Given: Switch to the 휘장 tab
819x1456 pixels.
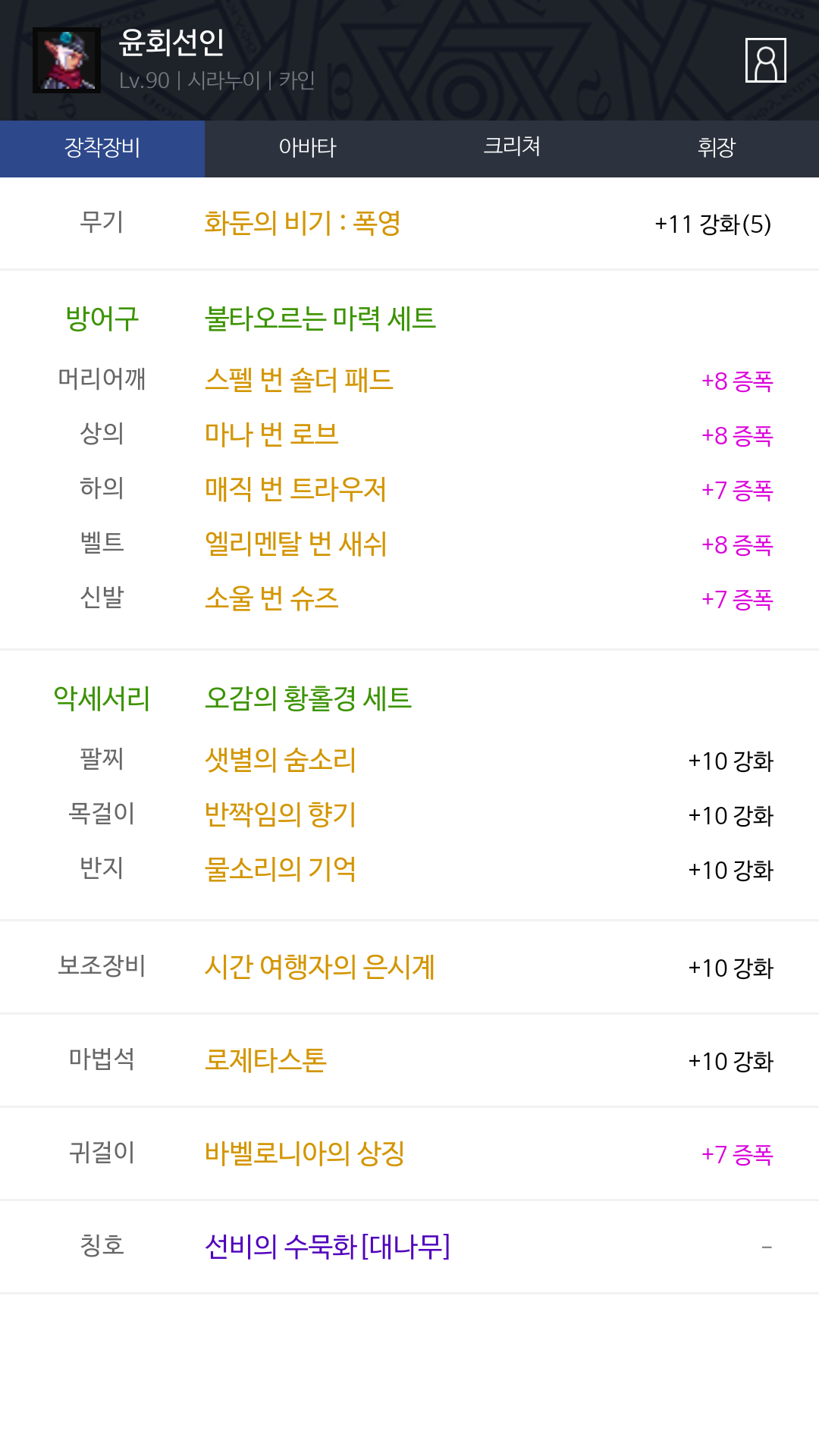Looking at the screenshot, I should pos(717,149).
